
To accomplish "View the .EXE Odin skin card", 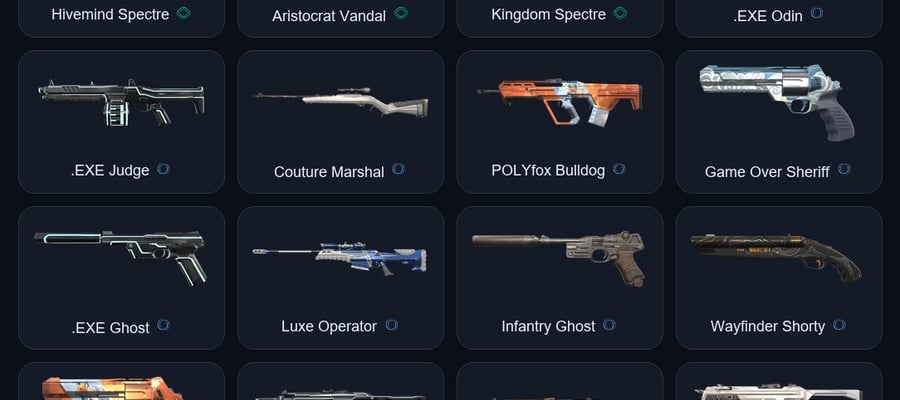I will tap(779, 18).
